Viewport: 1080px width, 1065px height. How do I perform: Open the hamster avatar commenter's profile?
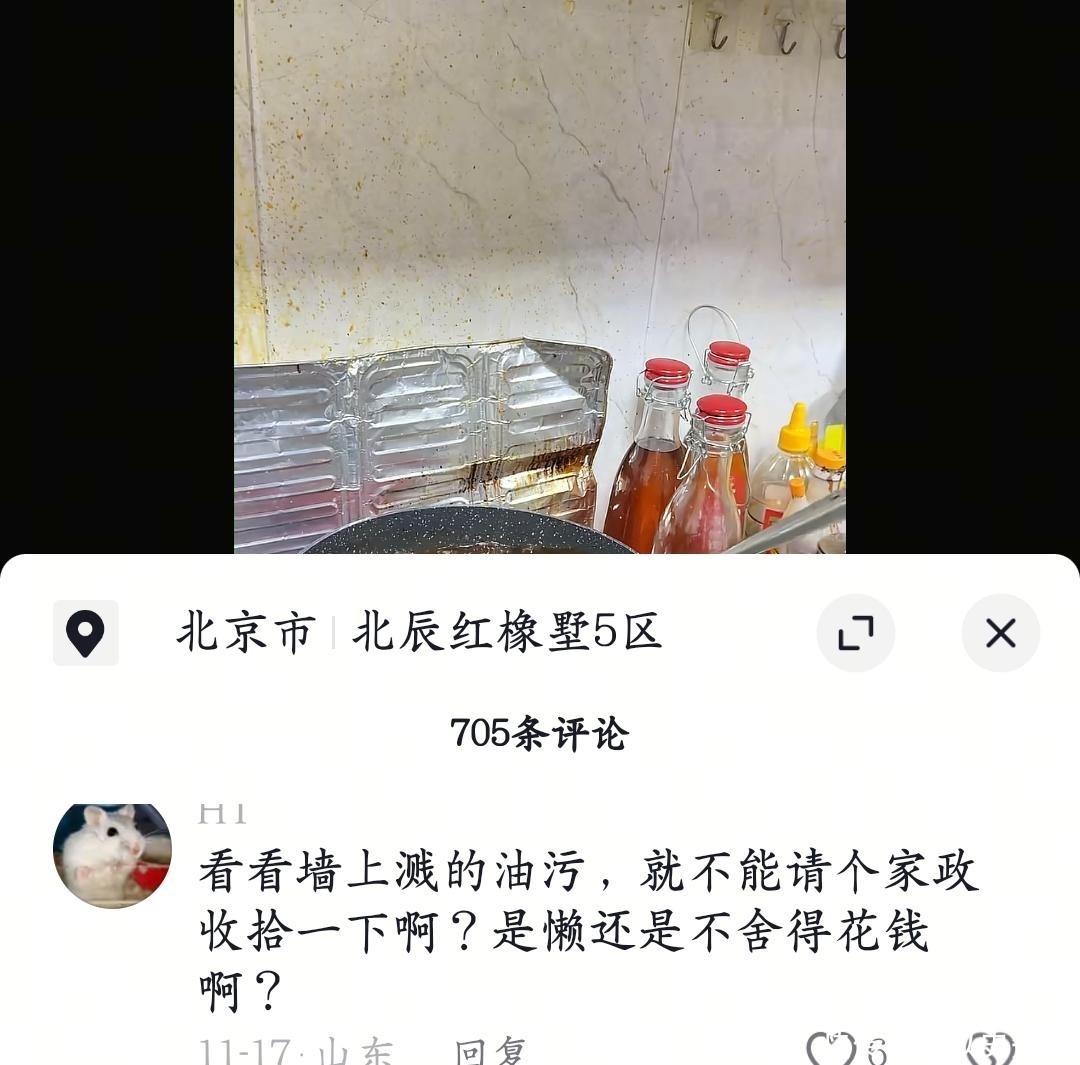[x=112, y=855]
